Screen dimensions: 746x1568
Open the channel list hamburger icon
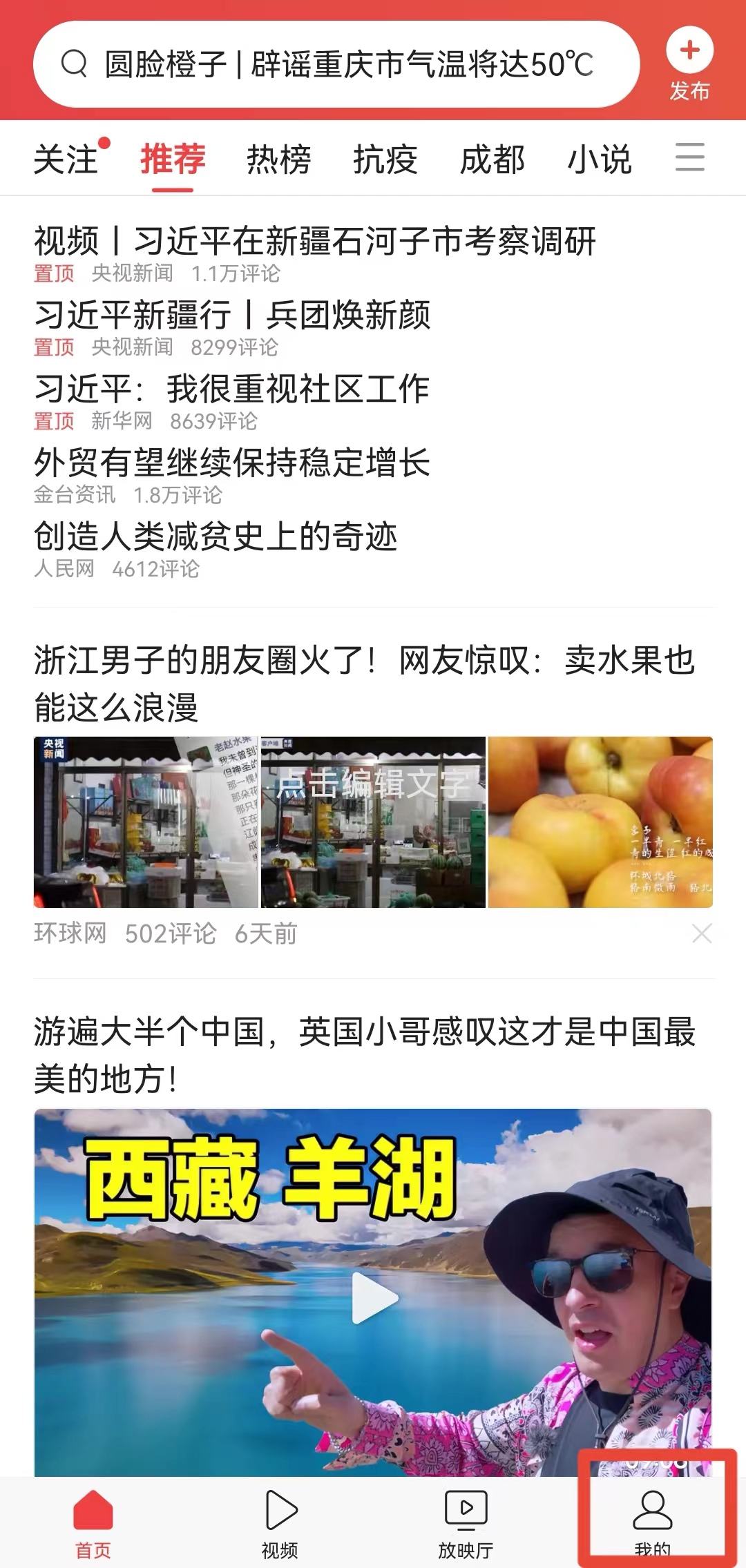click(x=690, y=159)
